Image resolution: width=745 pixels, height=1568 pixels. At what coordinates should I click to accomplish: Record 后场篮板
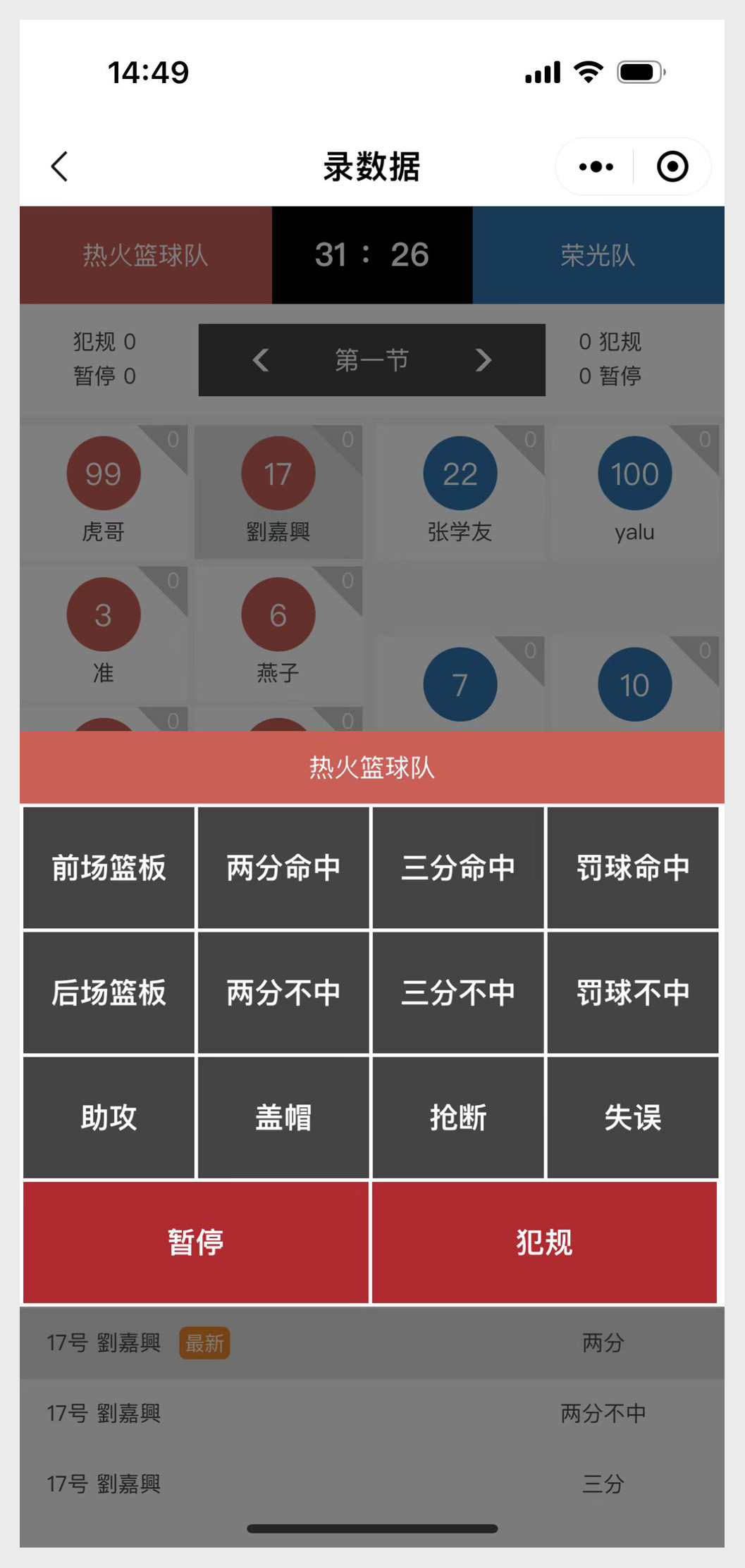click(109, 992)
